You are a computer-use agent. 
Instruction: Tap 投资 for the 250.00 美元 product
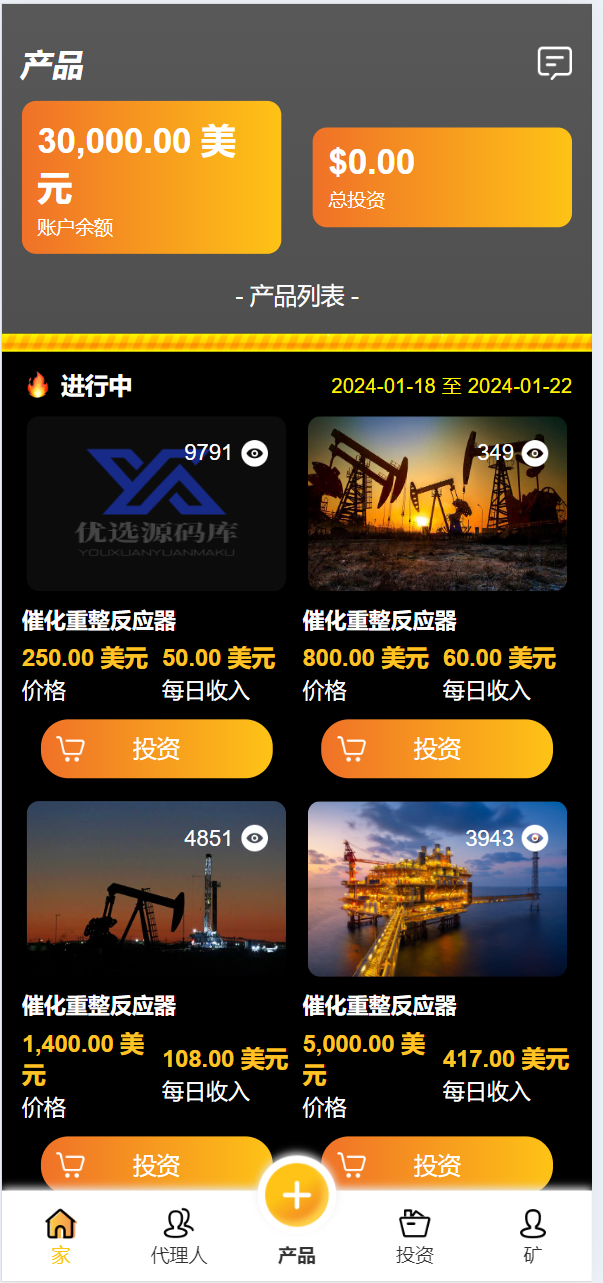156,748
